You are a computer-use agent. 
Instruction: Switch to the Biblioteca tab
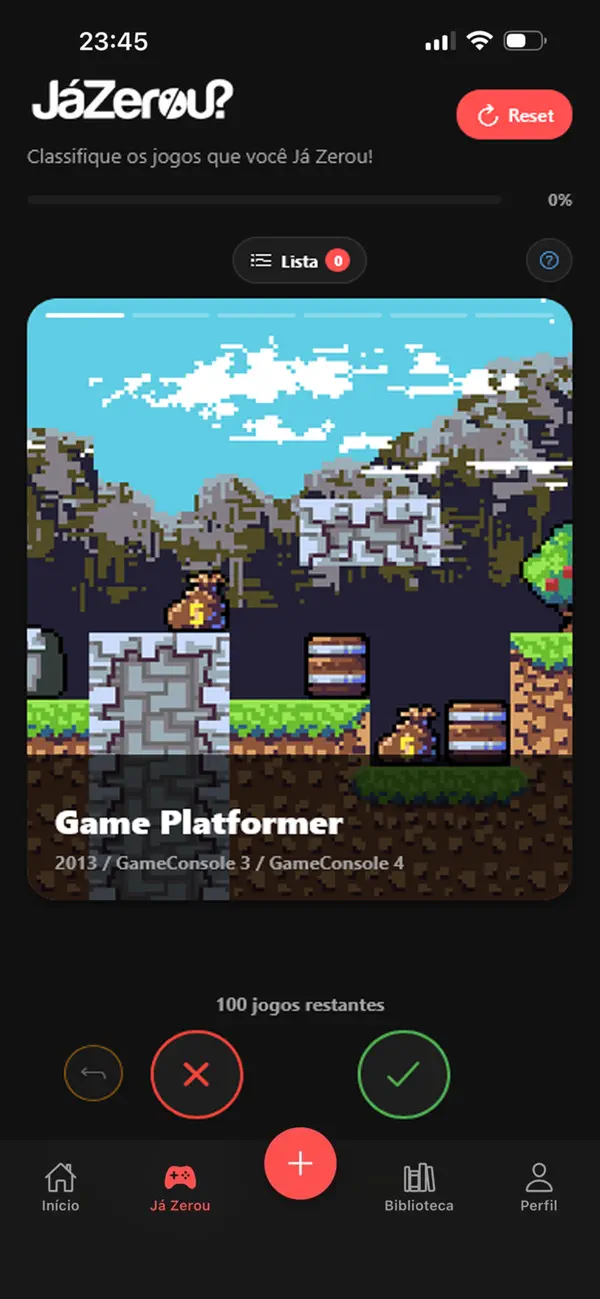(x=419, y=1187)
